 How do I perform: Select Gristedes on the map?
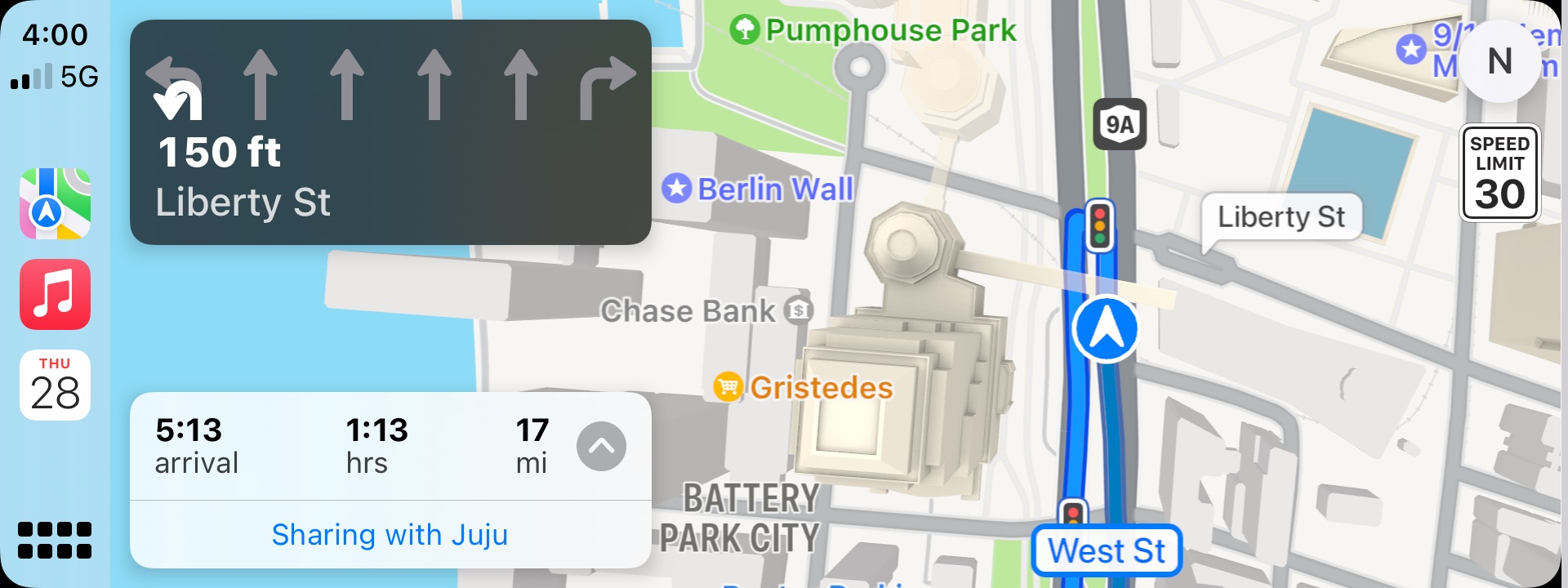tap(804, 387)
